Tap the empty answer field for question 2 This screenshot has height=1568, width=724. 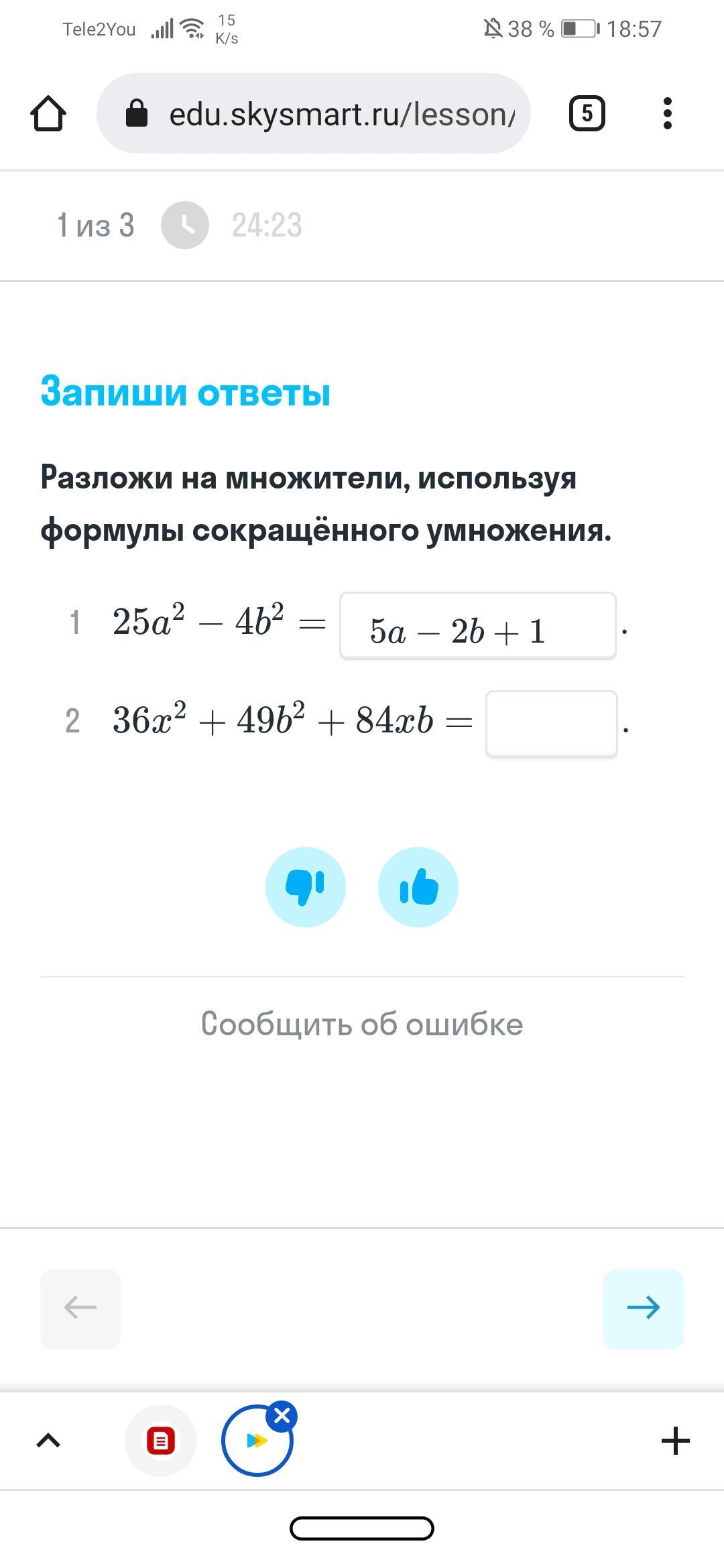coord(551,724)
